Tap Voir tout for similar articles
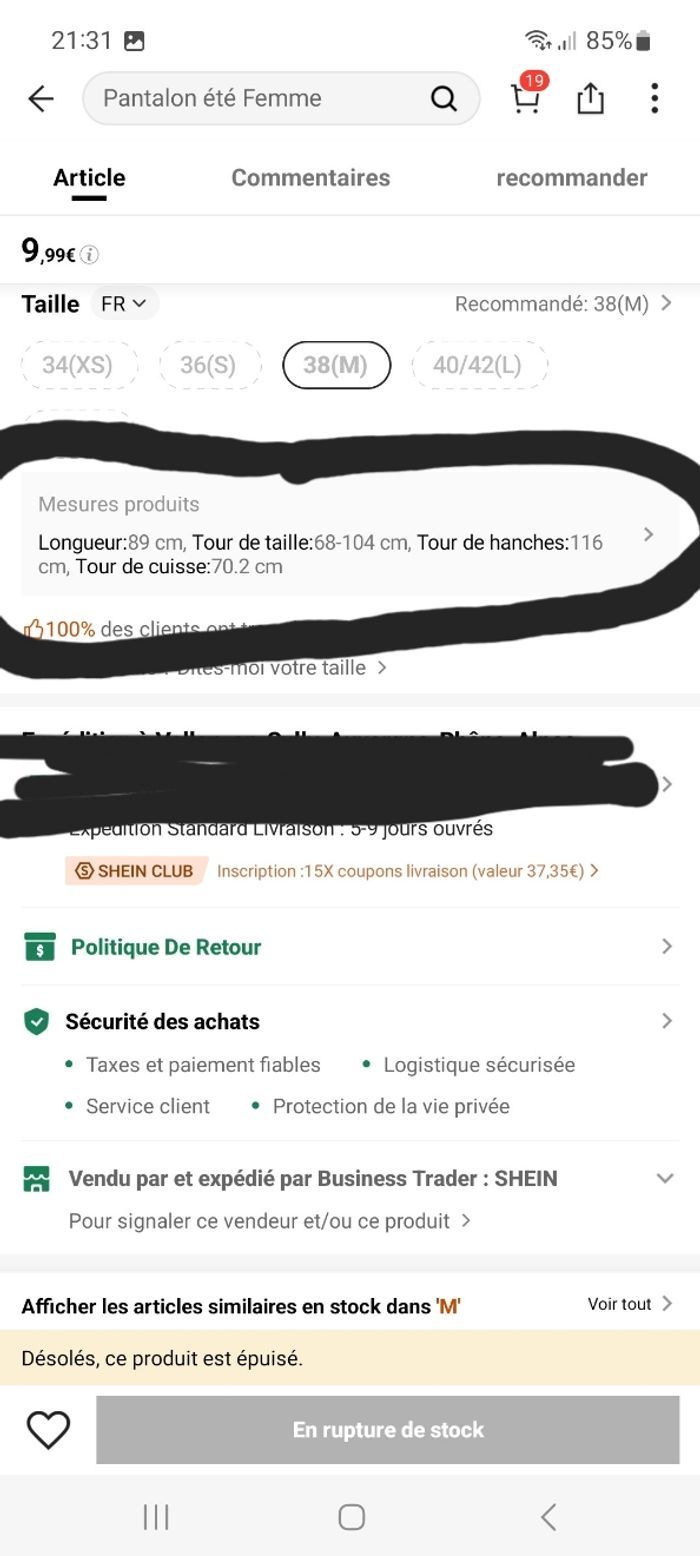The width and height of the screenshot is (700, 1556). [x=629, y=1304]
